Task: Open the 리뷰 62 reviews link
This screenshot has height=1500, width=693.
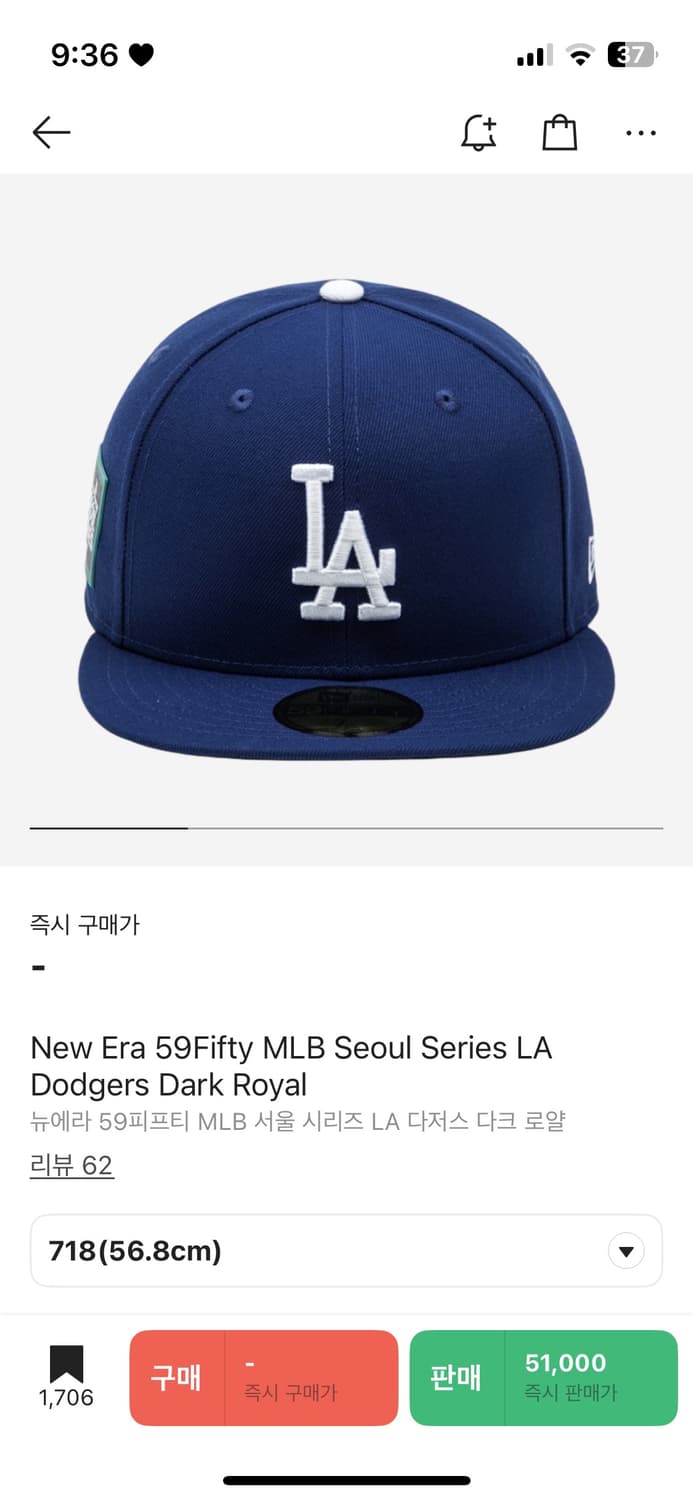Action: click(72, 1165)
